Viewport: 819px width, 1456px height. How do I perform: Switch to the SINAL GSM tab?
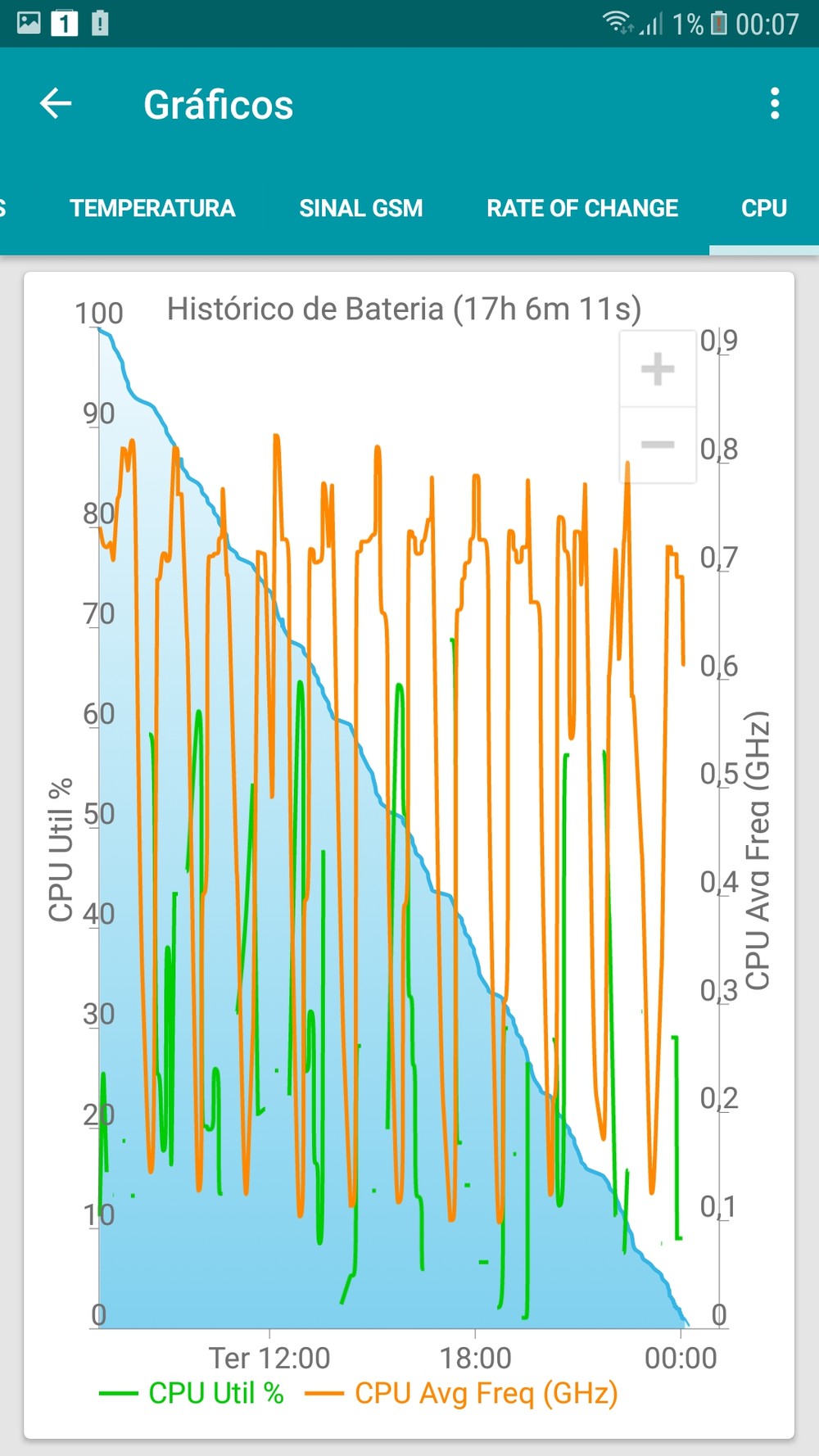click(x=360, y=208)
